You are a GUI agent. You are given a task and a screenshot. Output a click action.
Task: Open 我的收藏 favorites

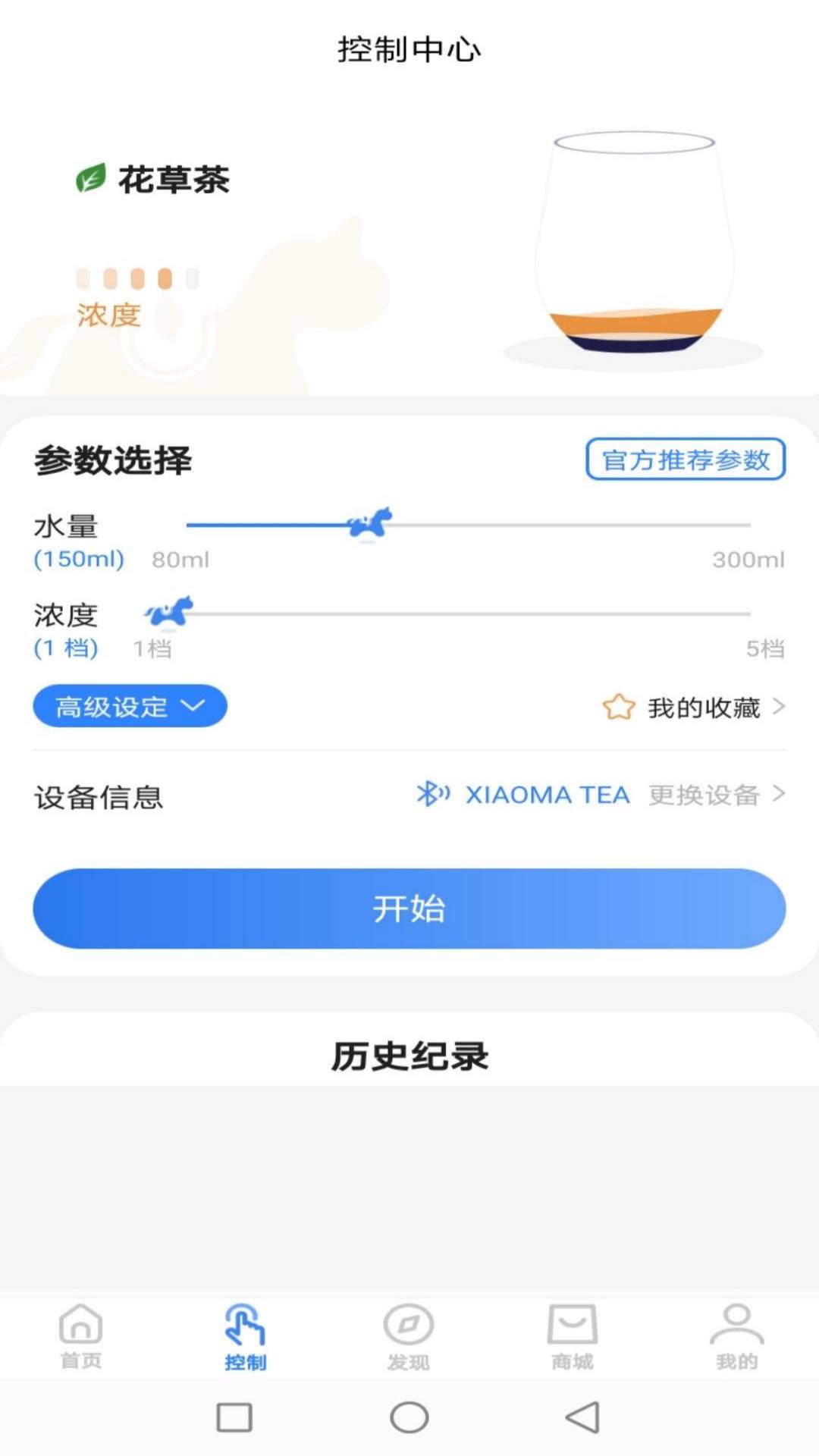(693, 708)
